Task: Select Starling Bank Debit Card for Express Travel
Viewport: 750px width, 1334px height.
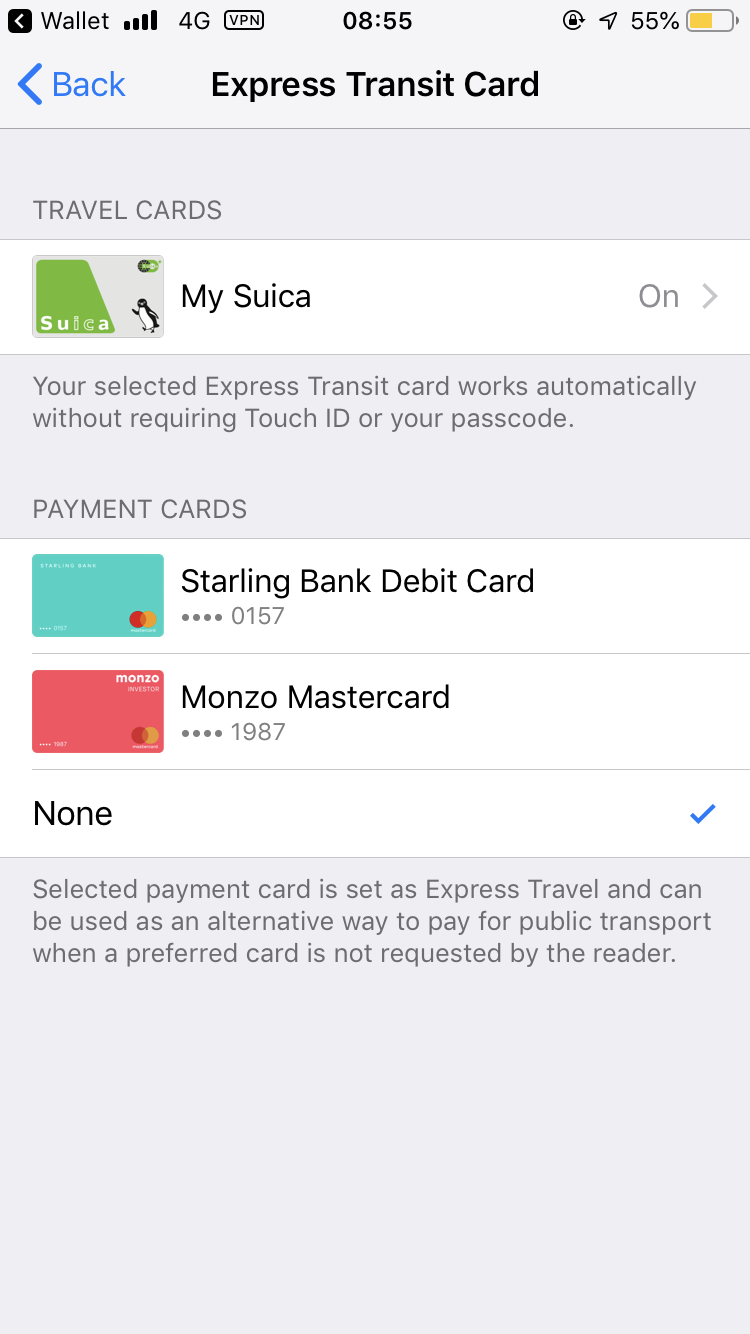Action: [x=375, y=596]
